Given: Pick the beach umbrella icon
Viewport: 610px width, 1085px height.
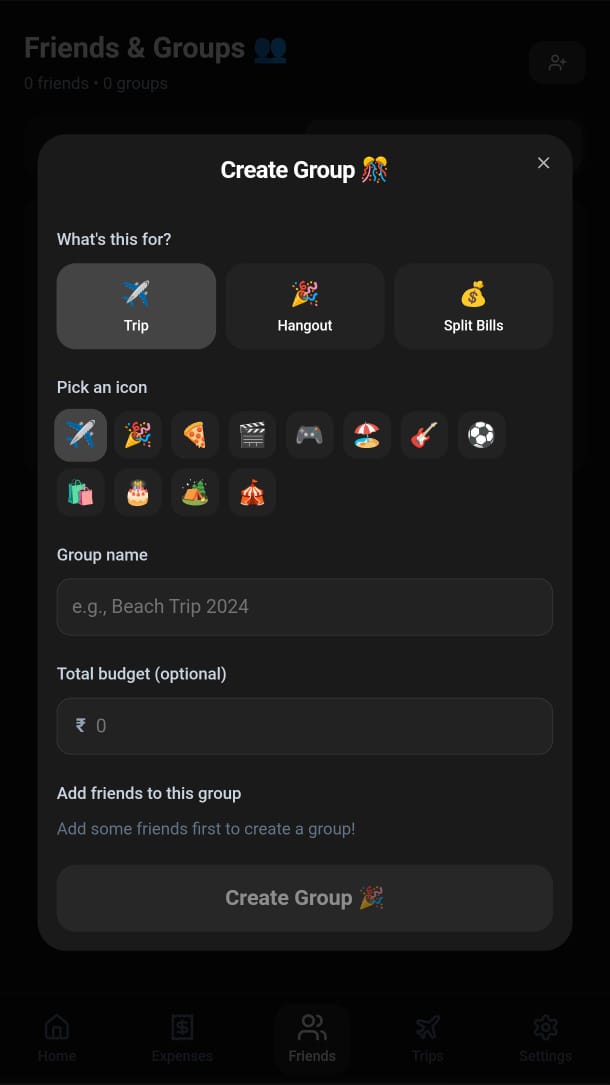Looking at the screenshot, I should click(x=367, y=435).
